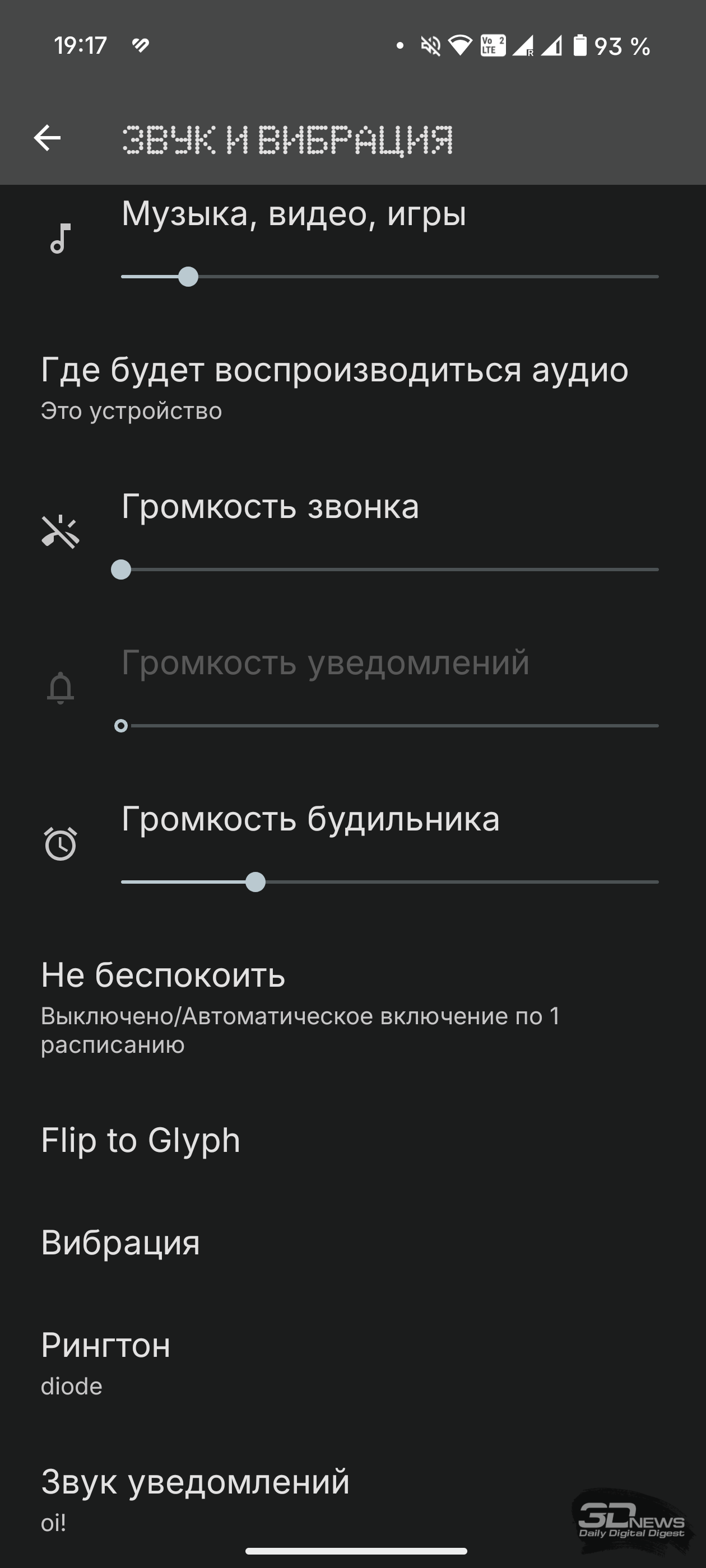Tap the alarm volume slider
Screen dimensions: 706x1568
(x=390, y=882)
